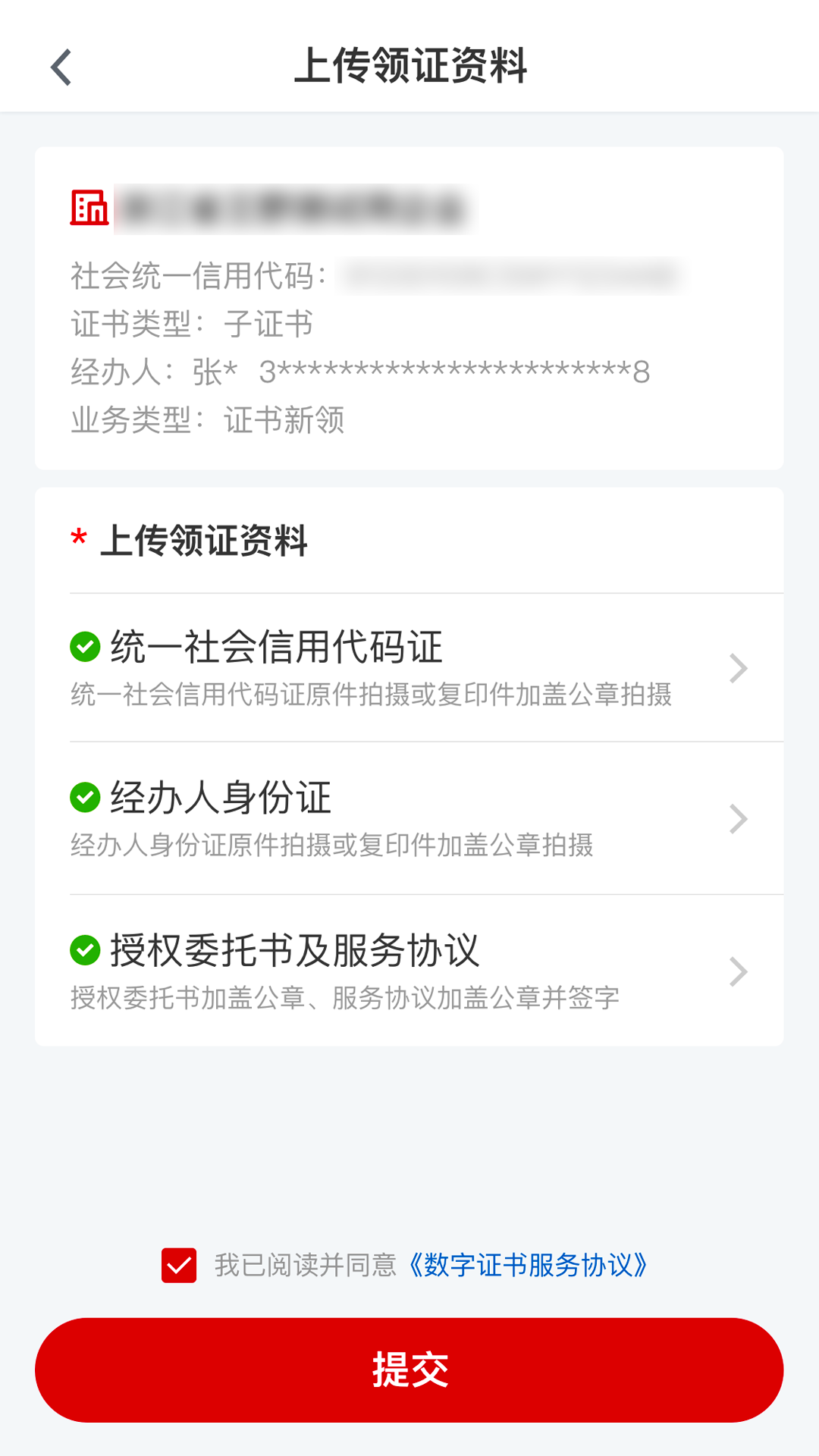This screenshot has height=1456, width=819.
Task: Click the green check beside 授权委托书及服务协议
Action: [83, 949]
